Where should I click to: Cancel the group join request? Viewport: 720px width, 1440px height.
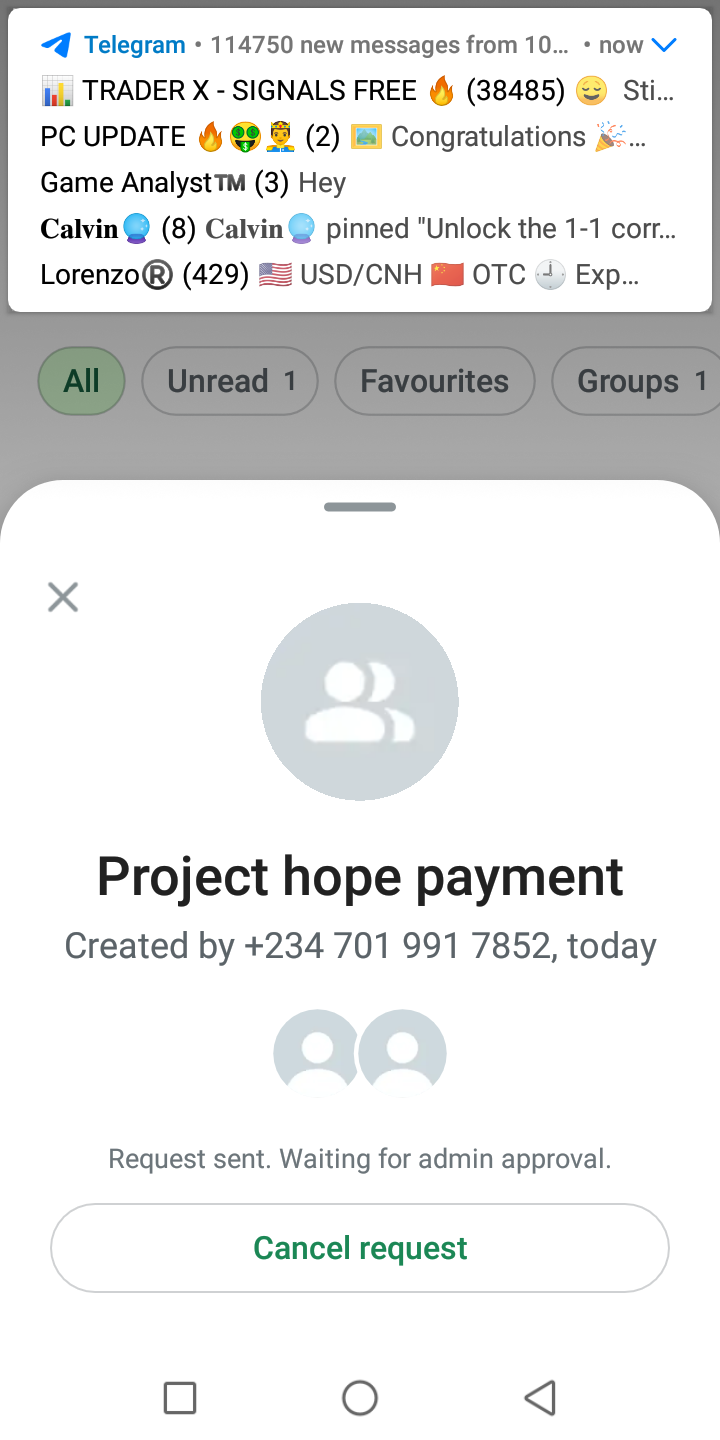360,1248
